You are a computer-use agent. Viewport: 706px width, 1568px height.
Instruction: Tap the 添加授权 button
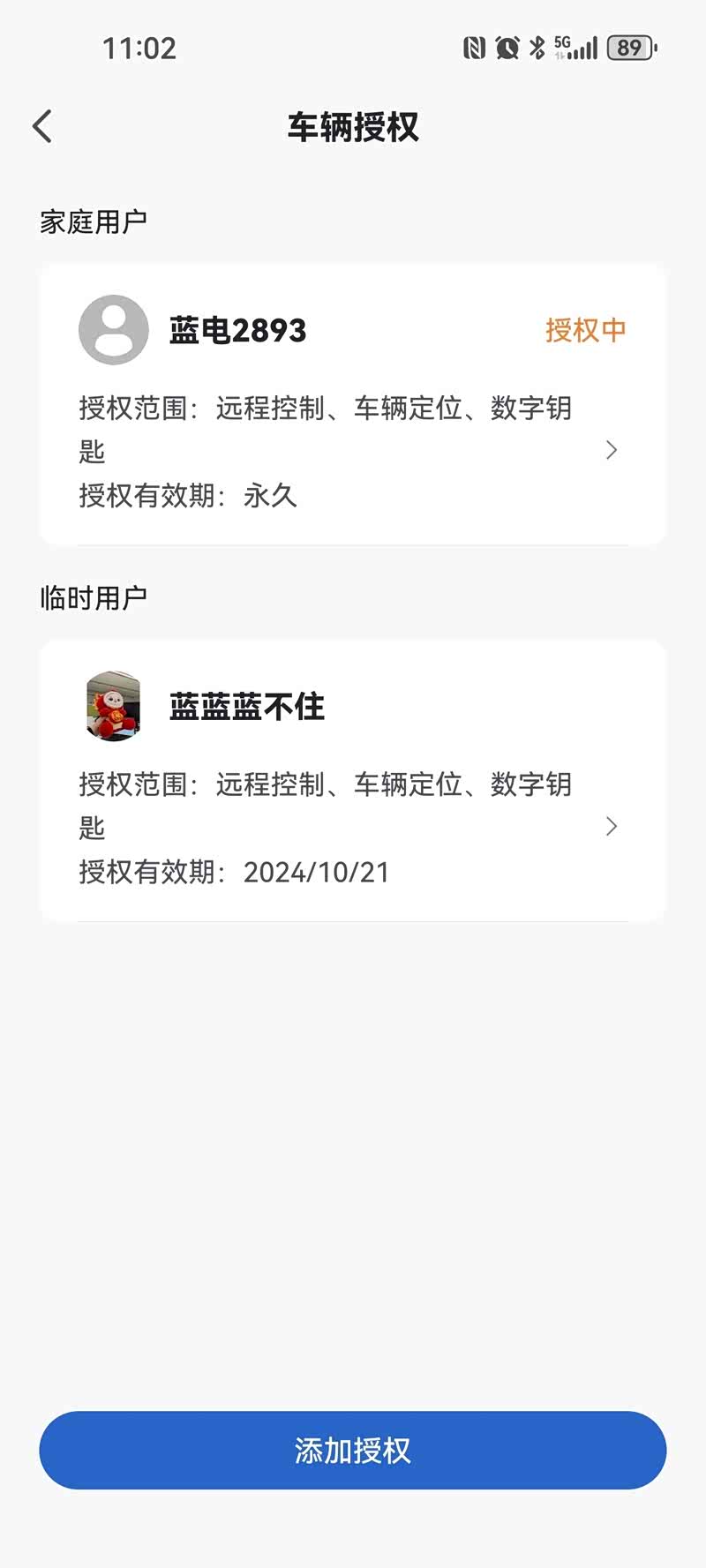pos(353,1451)
